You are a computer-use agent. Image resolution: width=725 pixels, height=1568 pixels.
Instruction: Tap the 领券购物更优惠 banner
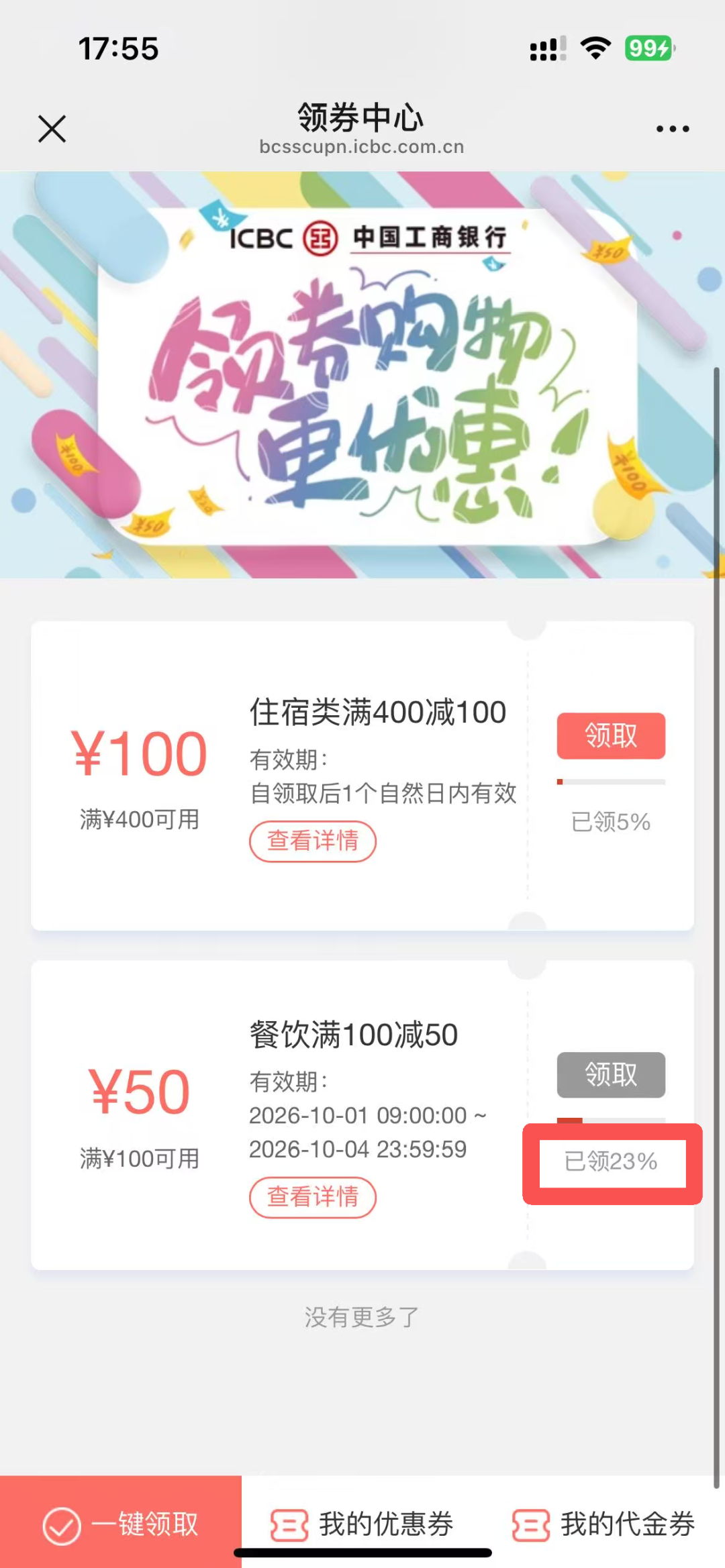tap(362, 374)
